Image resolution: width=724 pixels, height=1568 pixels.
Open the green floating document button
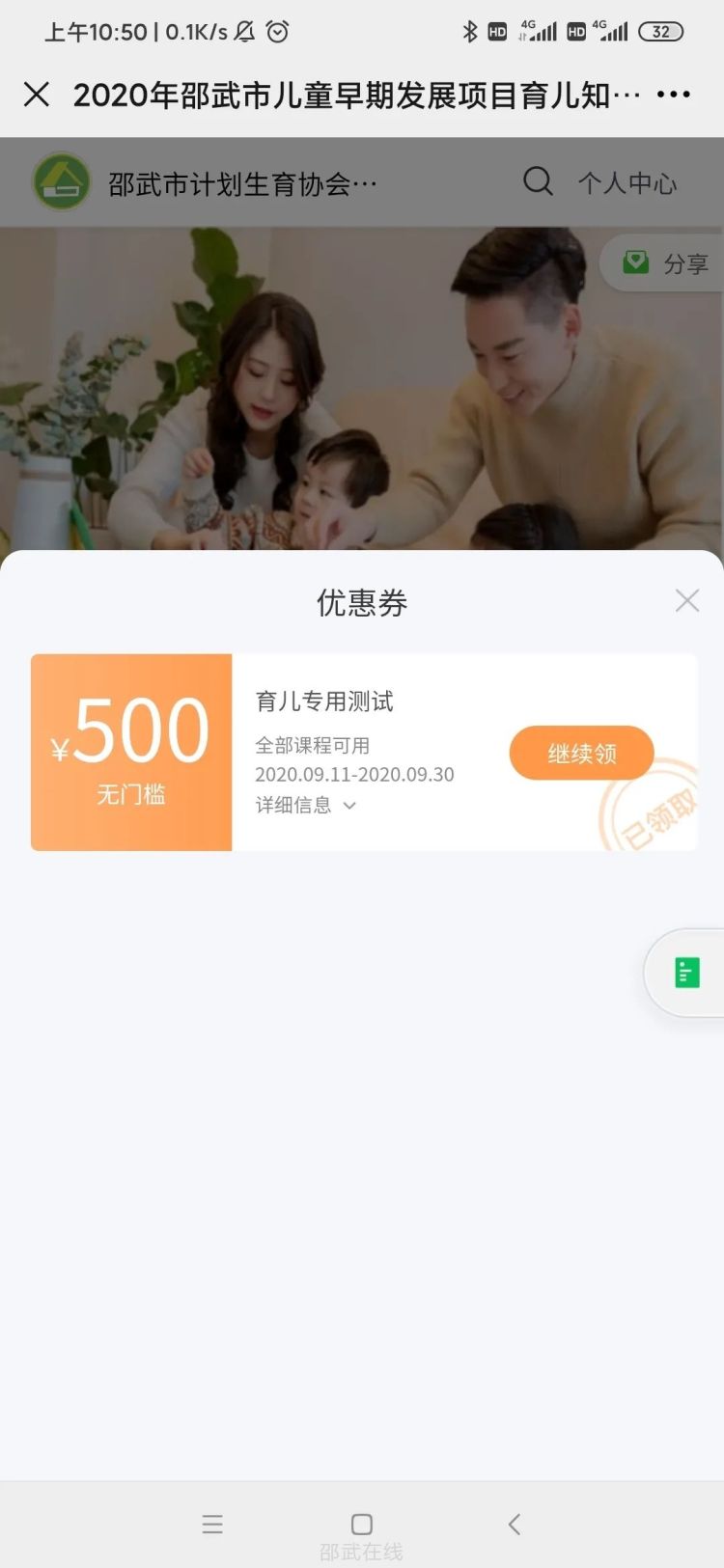pyautogui.click(x=686, y=973)
